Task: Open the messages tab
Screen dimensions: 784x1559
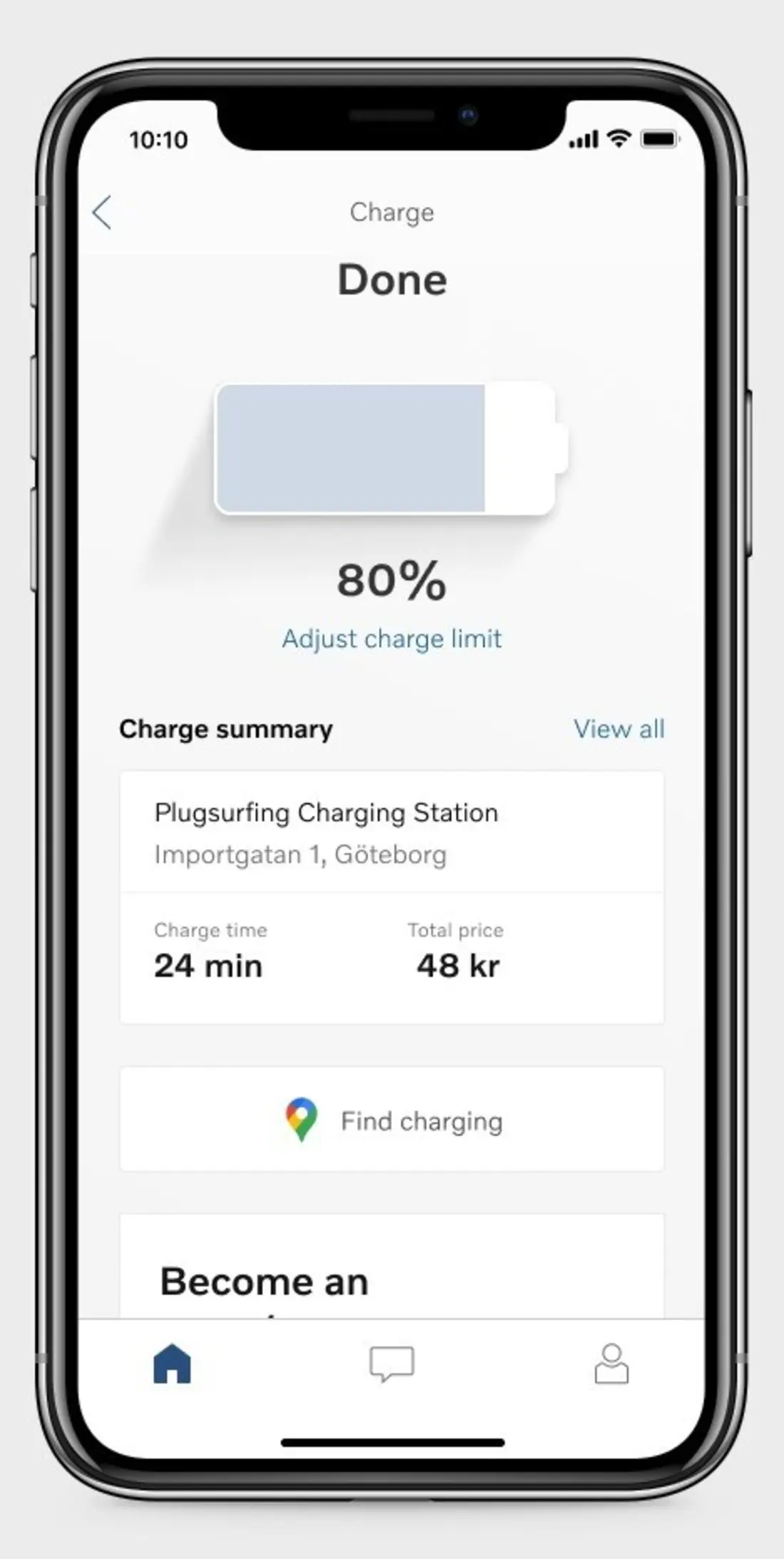Action: pos(391,1364)
